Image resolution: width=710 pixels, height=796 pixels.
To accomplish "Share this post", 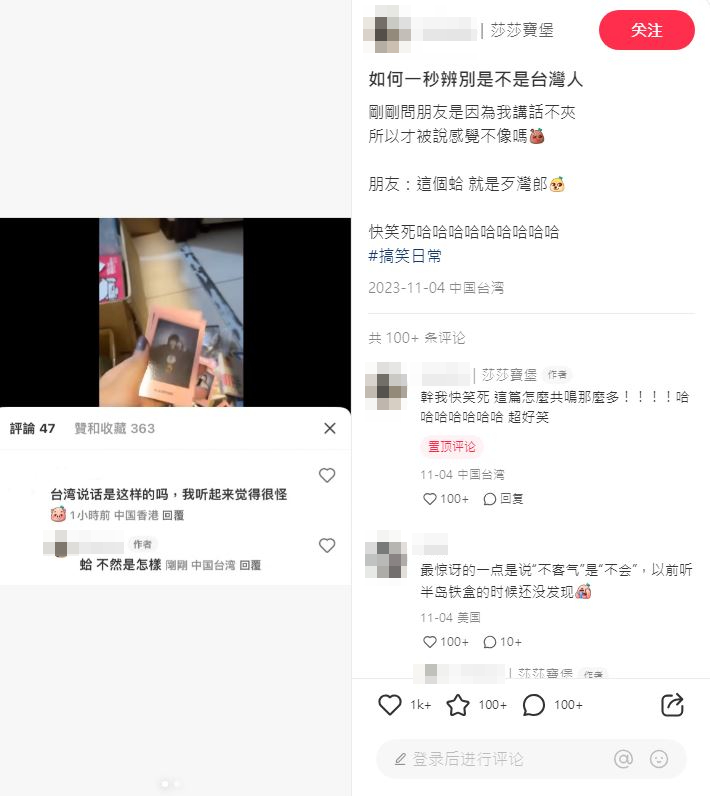I will (672, 705).
